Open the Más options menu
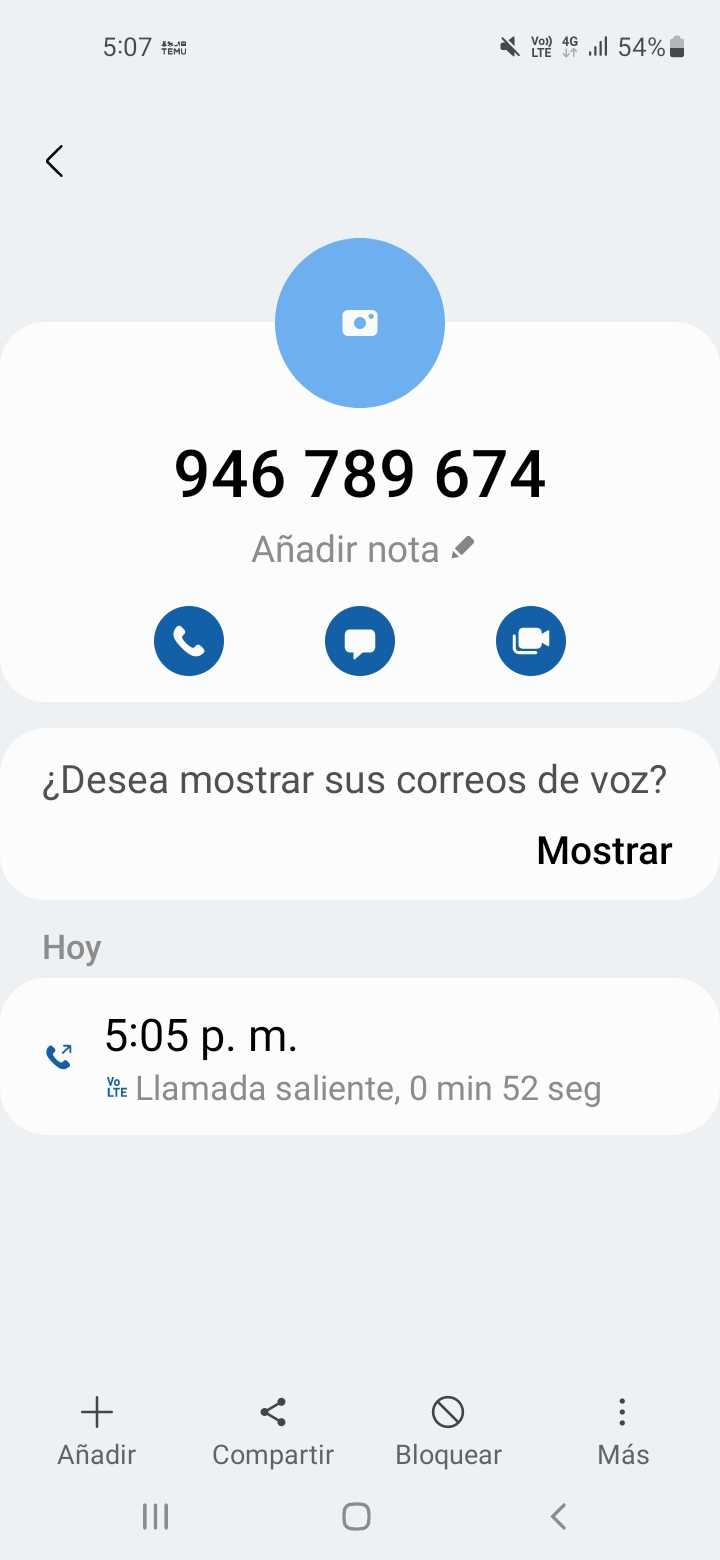720x1560 pixels. coord(622,1431)
